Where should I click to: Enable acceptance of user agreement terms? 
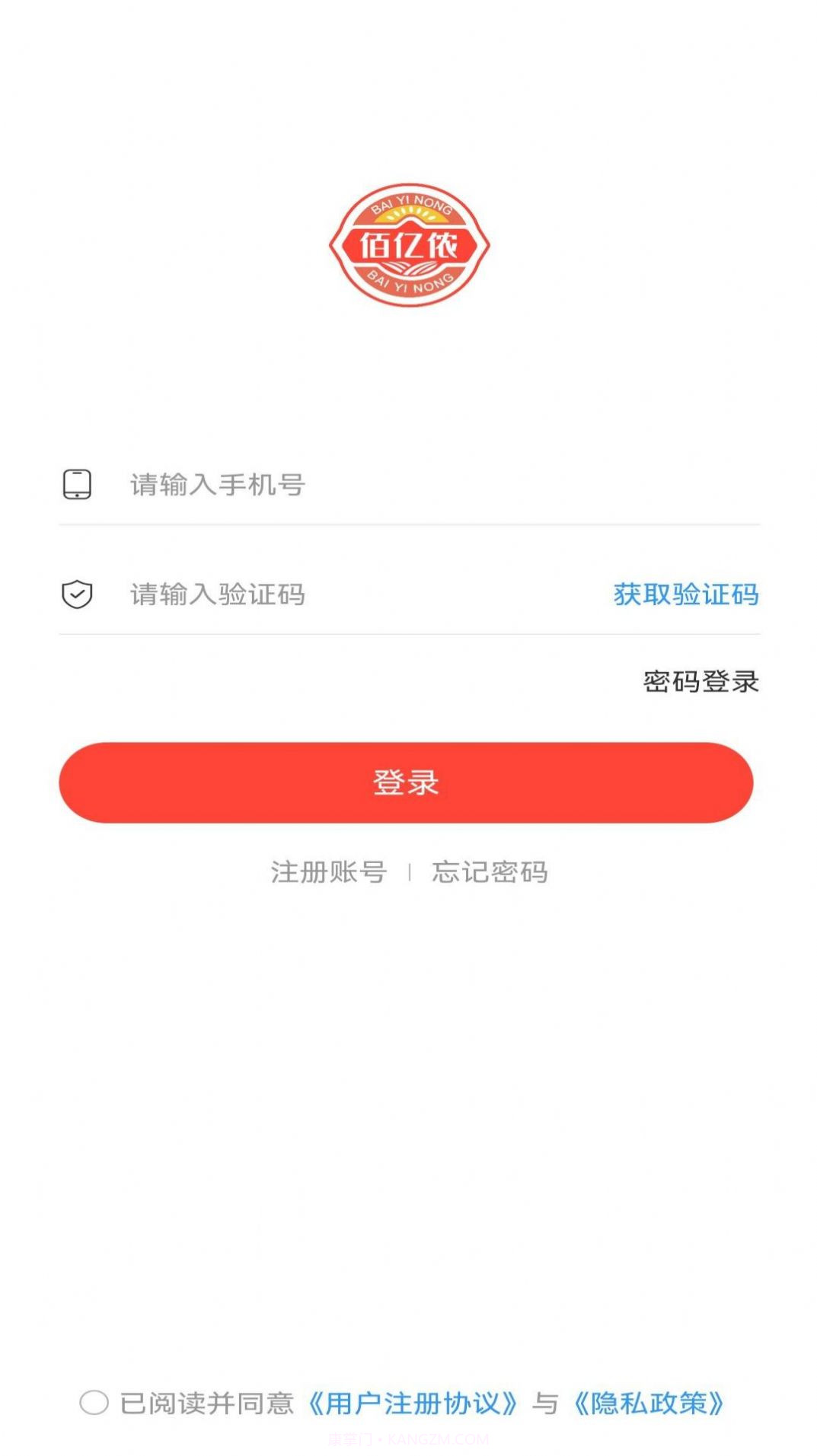tap(97, 1404)
